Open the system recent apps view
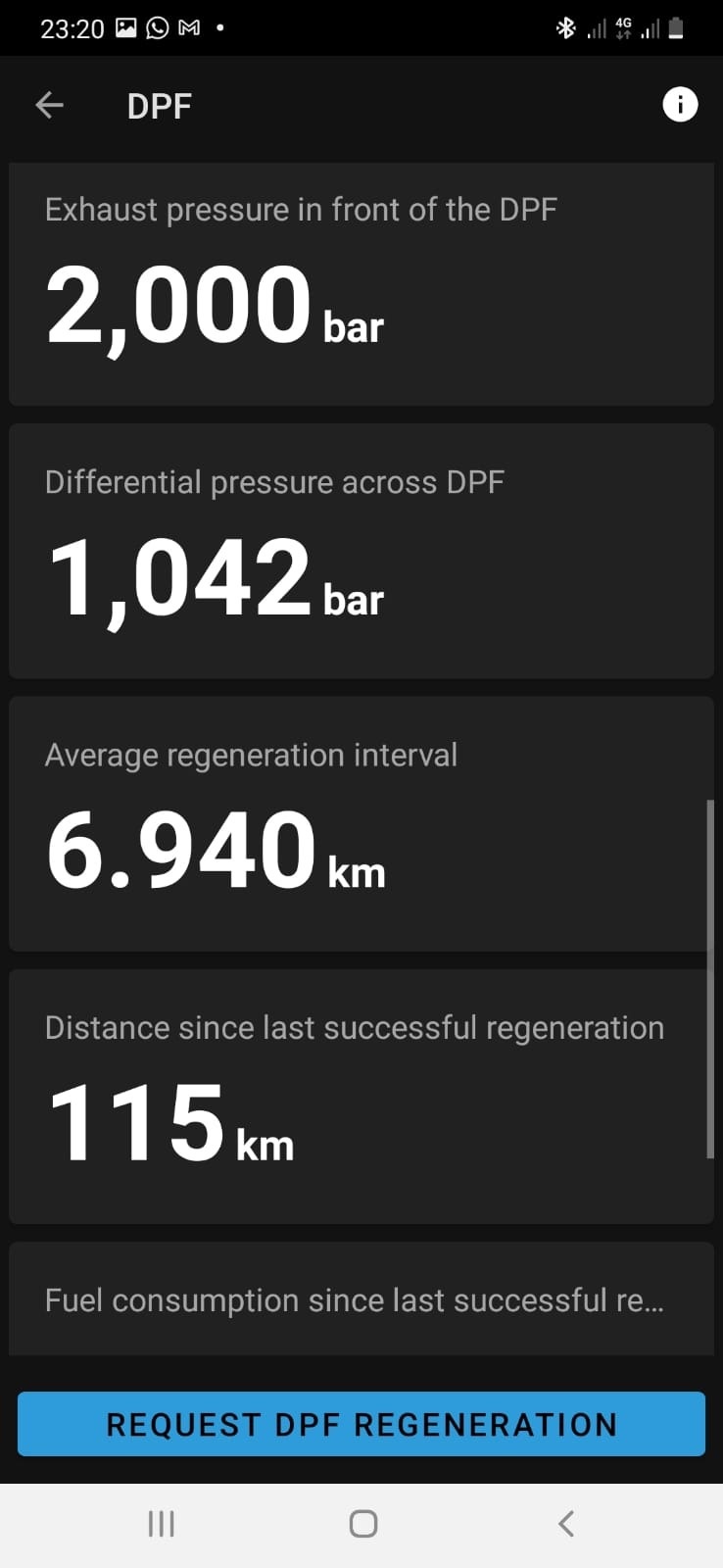Screen dimensions: 723x1568 coord(161,1523)
